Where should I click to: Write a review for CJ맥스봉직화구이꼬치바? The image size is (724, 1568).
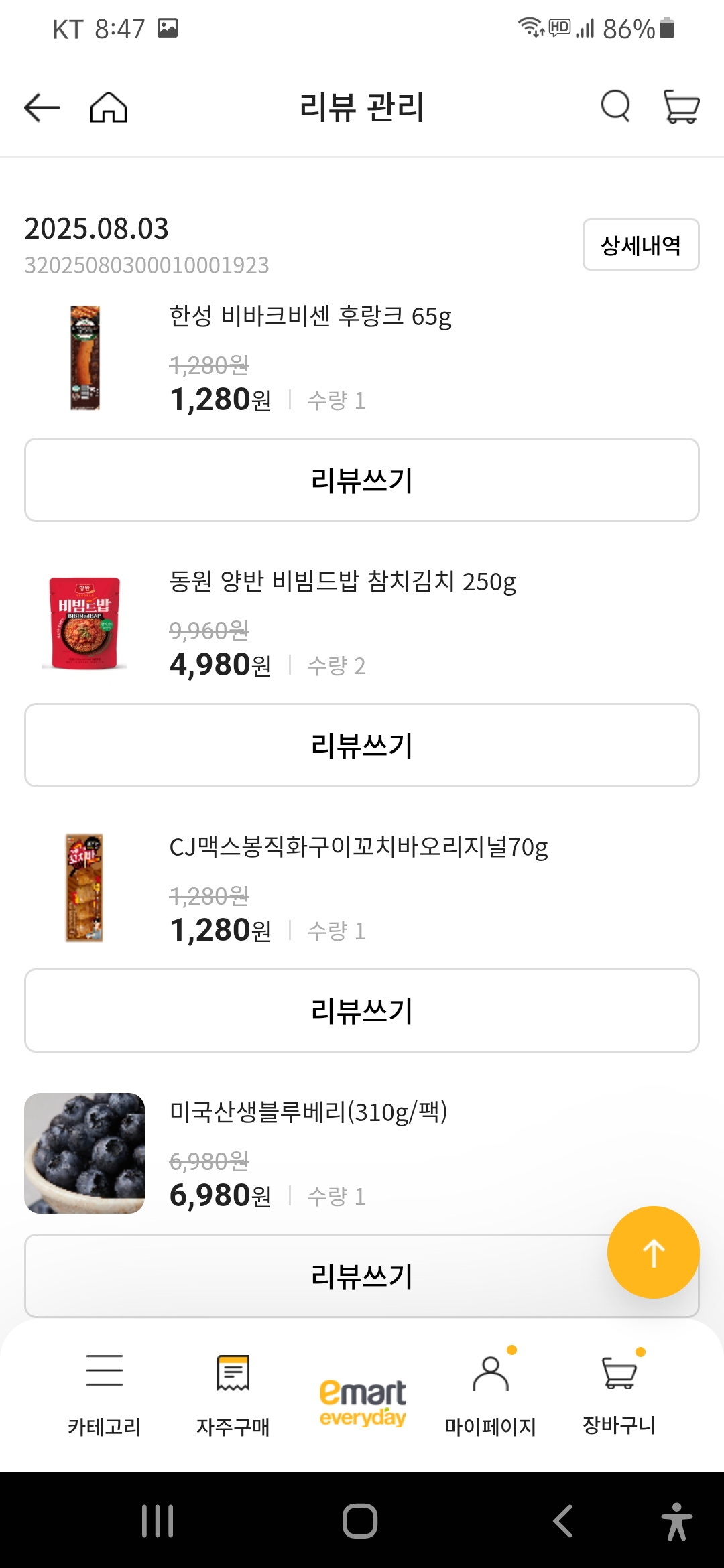(361, 1010)
